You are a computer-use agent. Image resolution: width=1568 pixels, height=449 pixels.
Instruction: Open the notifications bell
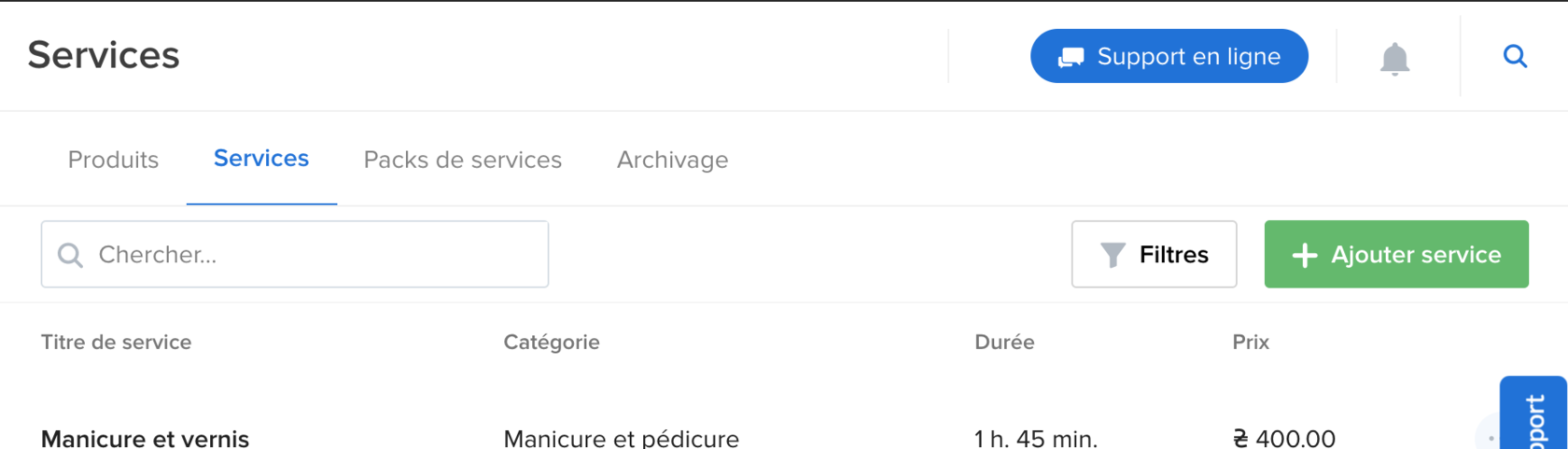(x=1394, y=58)
